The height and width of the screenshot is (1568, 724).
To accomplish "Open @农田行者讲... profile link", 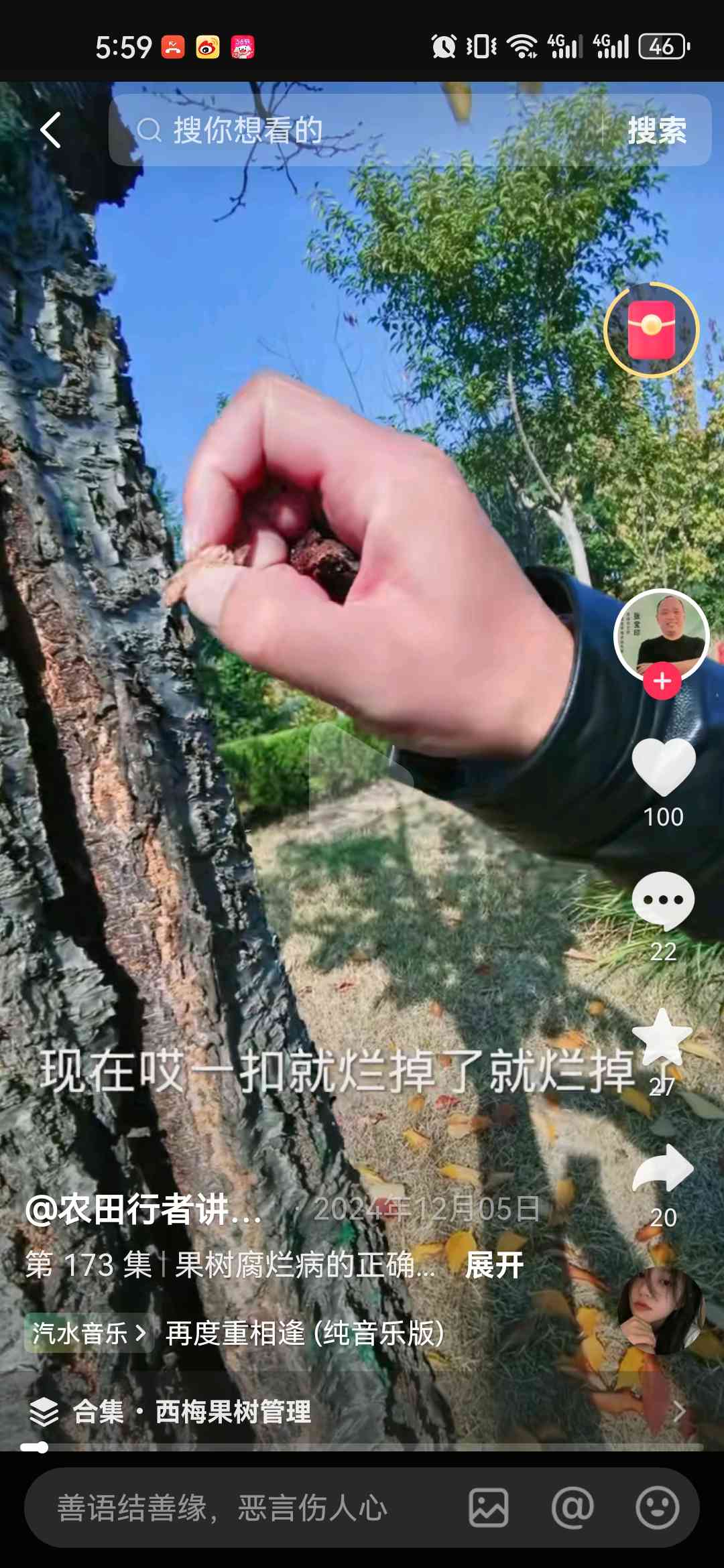I will (x=143, y=1210).
